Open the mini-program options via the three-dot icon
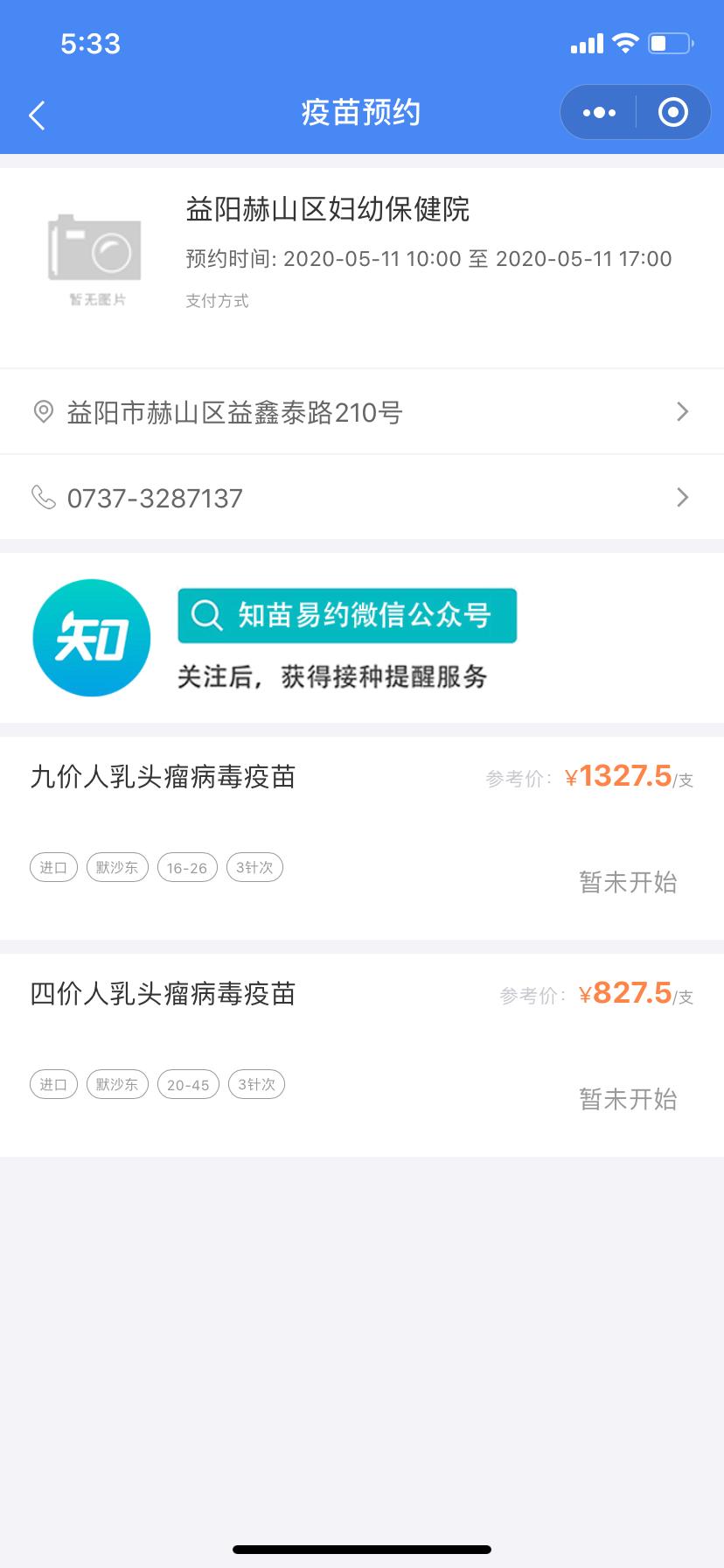 tap(598, 112)
